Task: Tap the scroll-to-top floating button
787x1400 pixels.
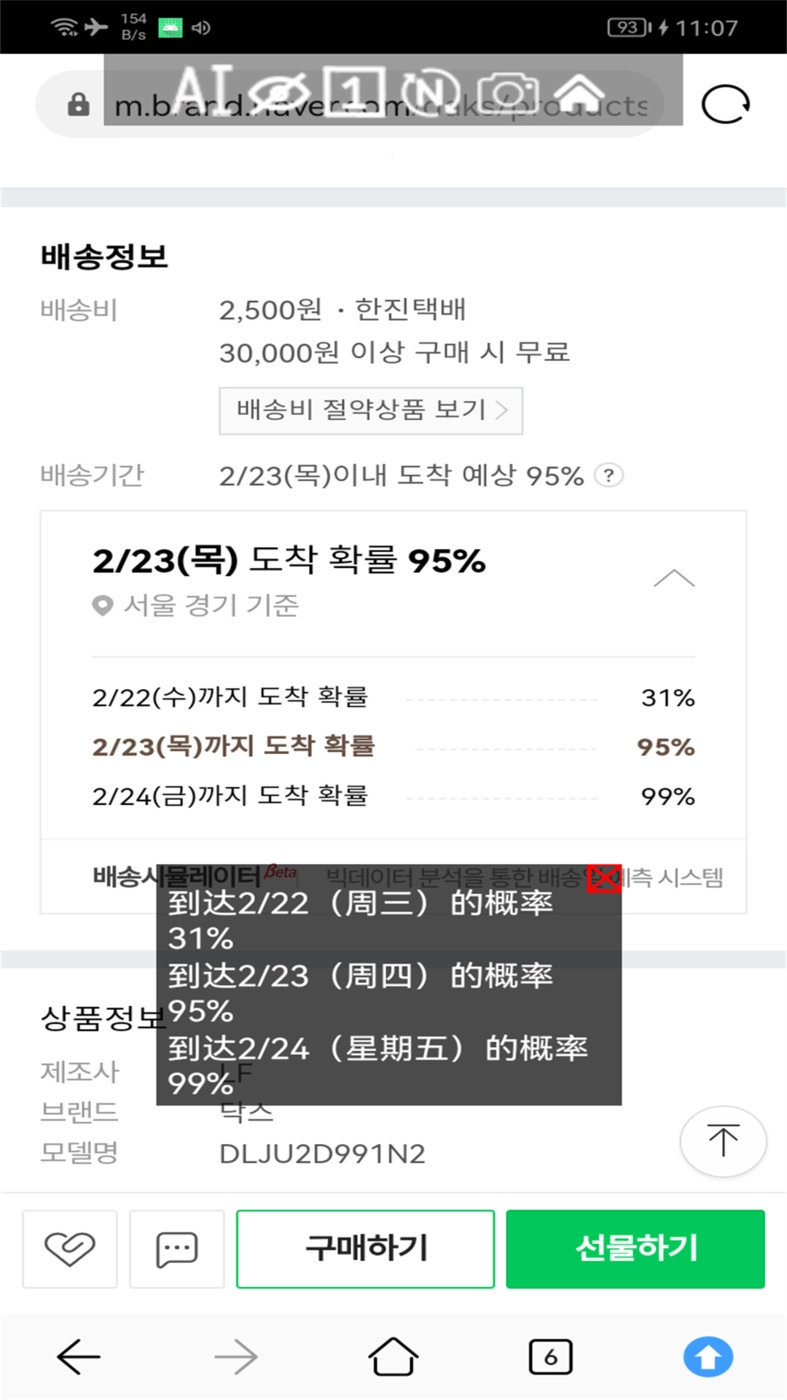Action: point(723,1141)
